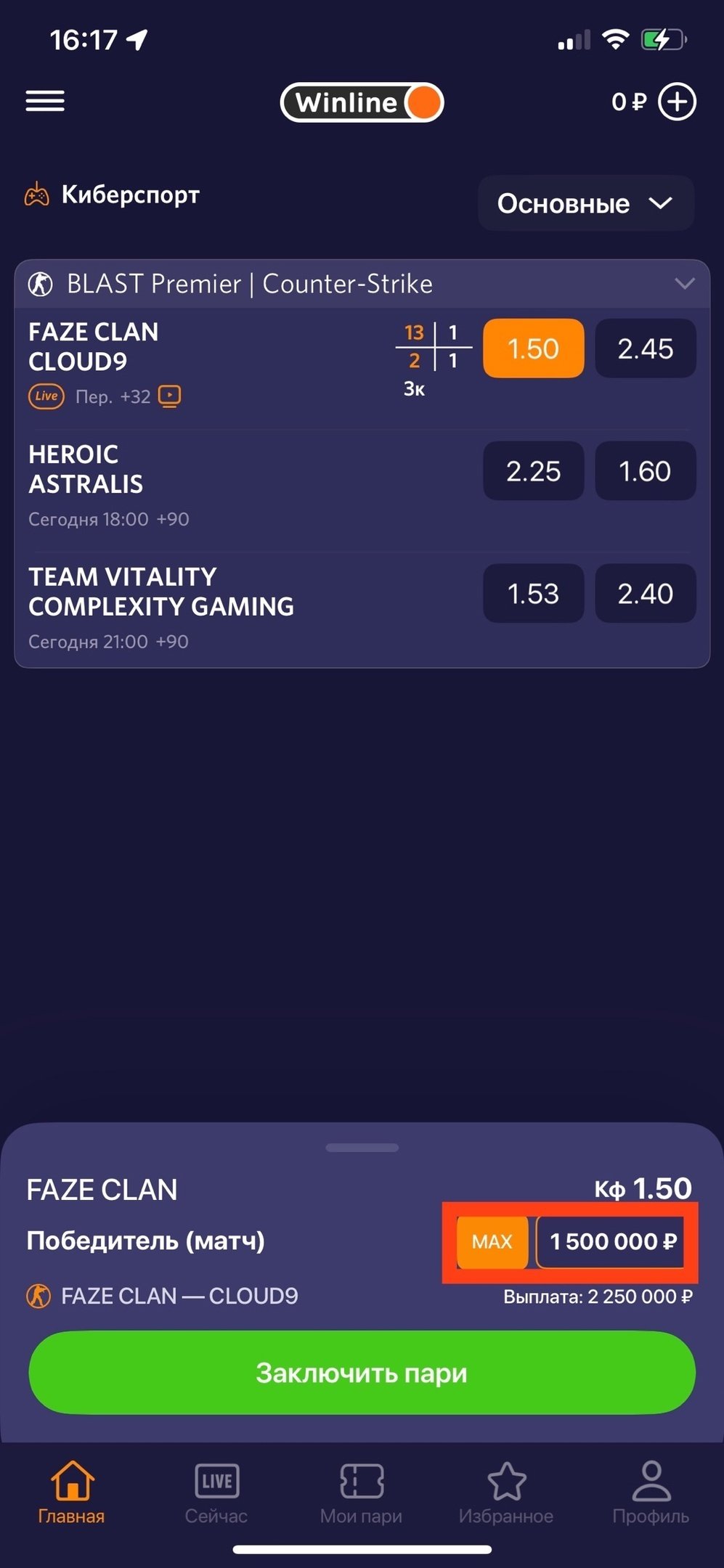Confirm bet with Заключить пари
Screen dimensions: 724x1568
[x=362, y=1373]
